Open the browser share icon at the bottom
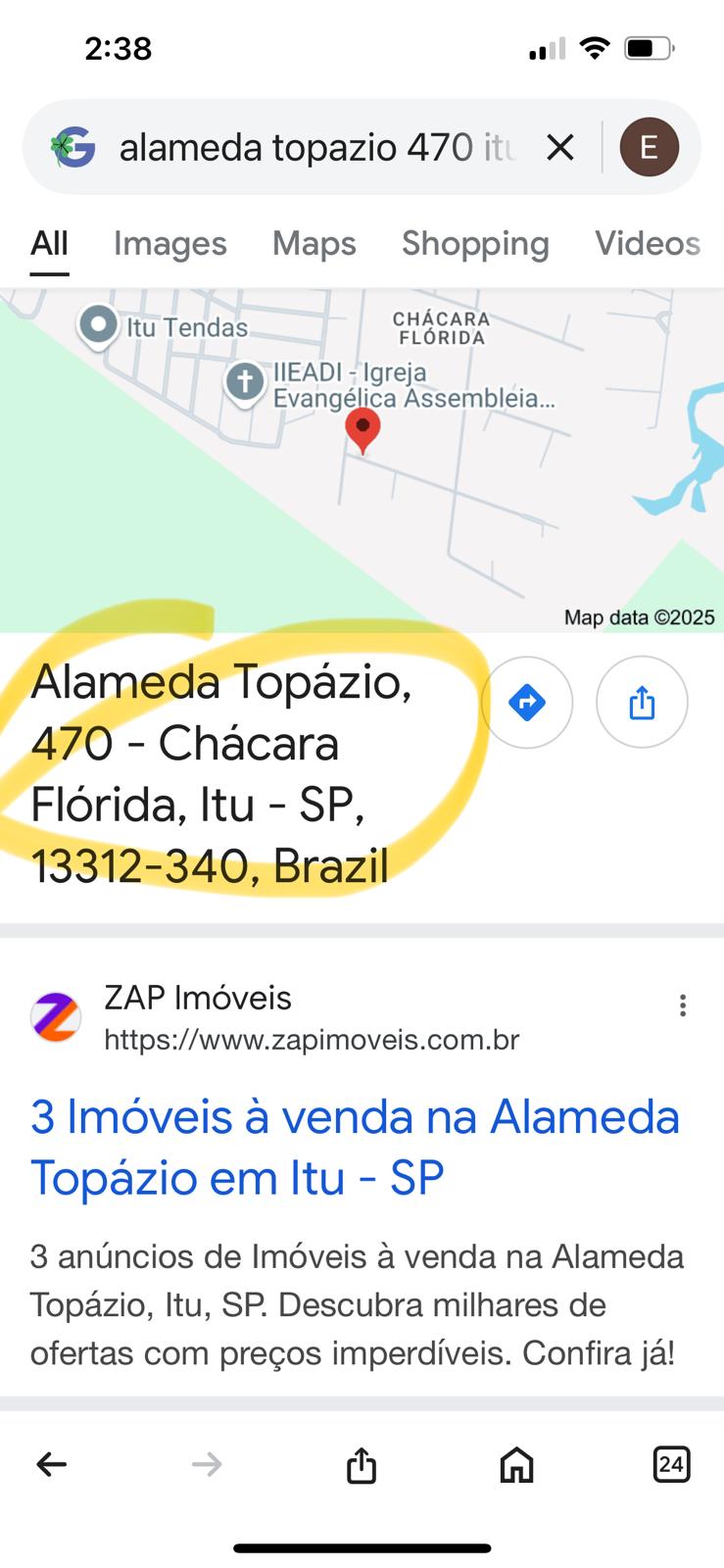The height and width of the screenshot is (1568, 724). pos(361,1465)
